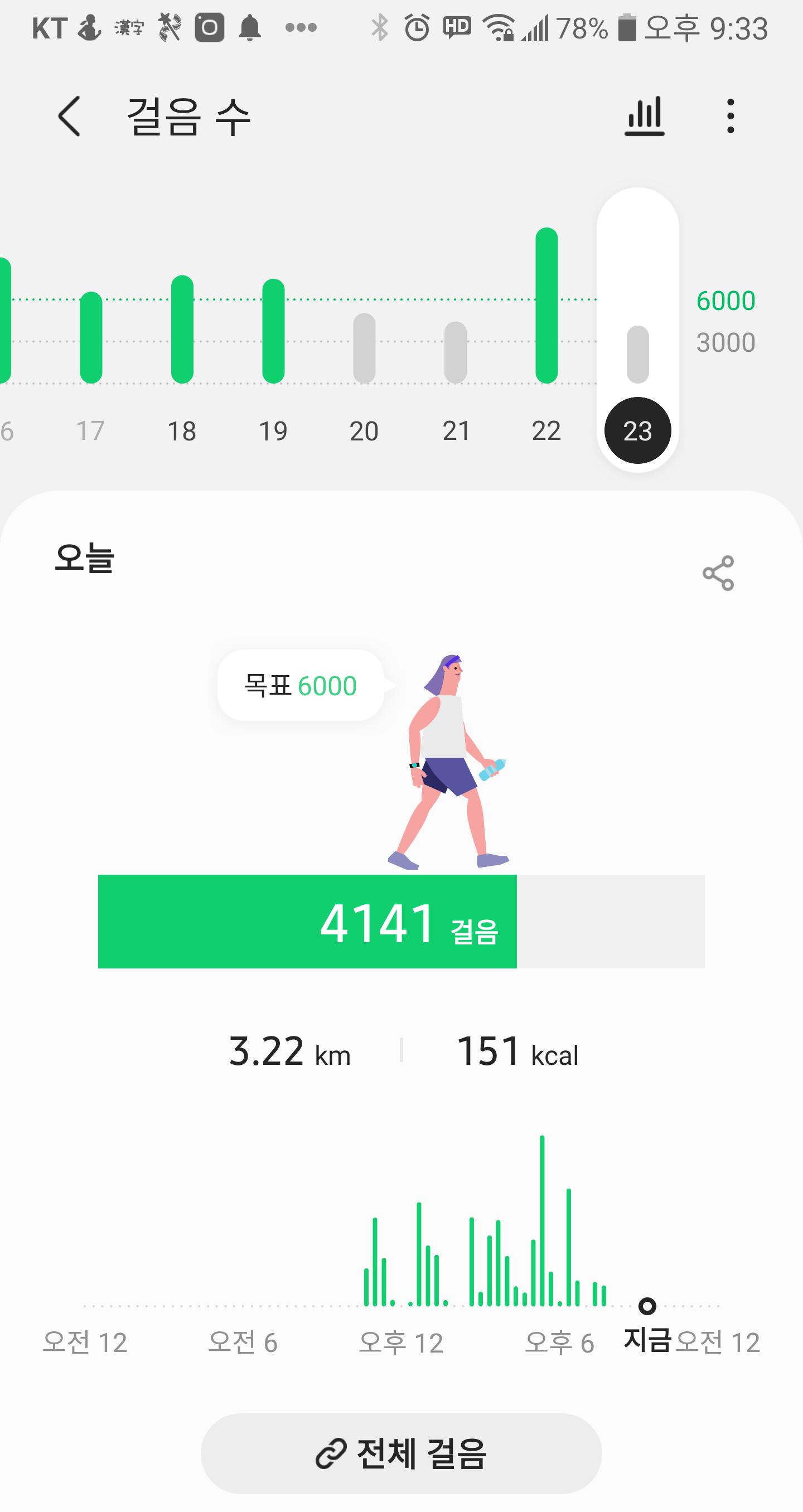Go back from the 걸음 수 screen
803x1512 pixels.
pos(69,116)
